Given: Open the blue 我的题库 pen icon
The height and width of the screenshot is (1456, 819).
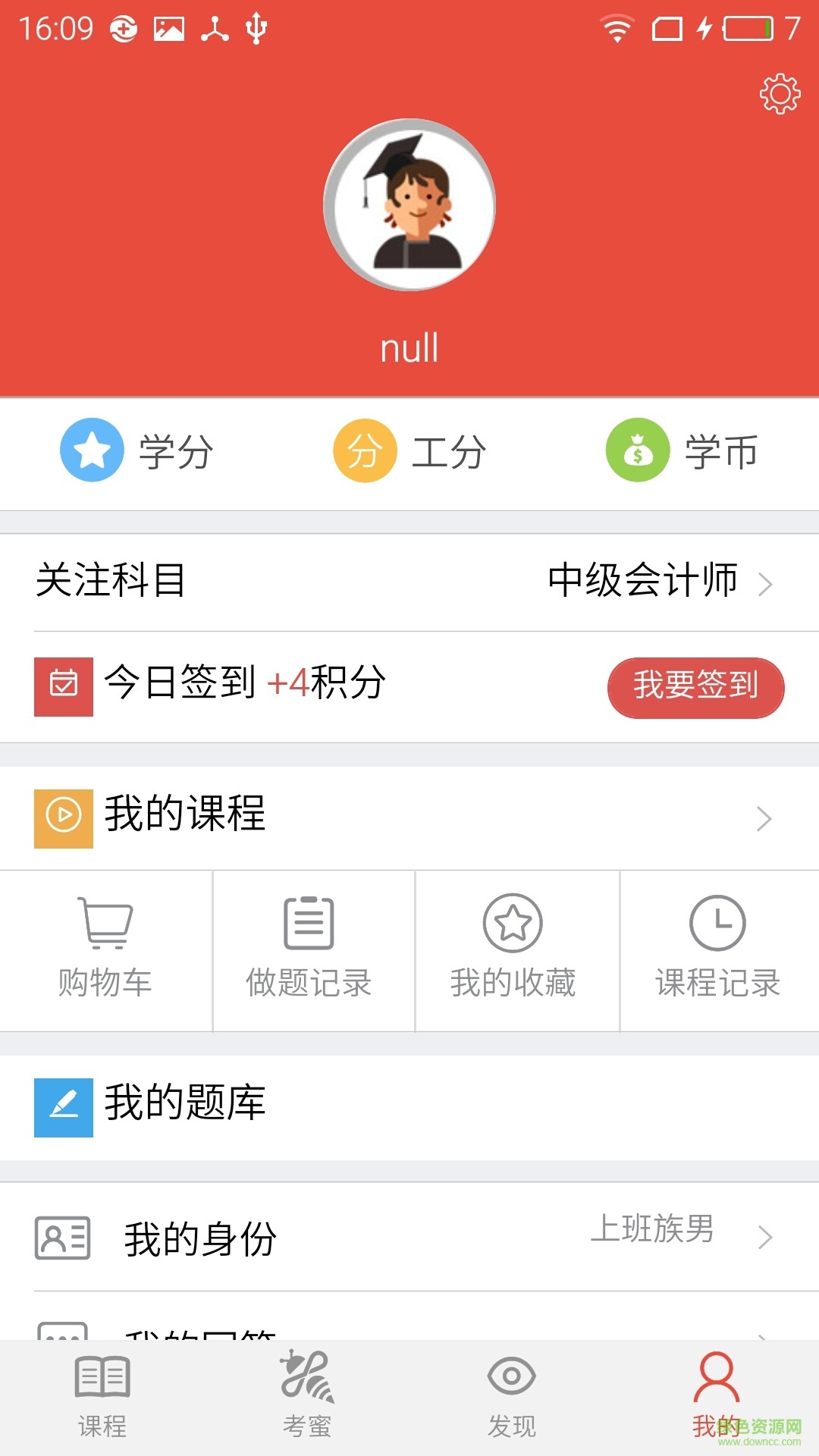Looking at the screenshot, I should pyautogui.click(x=64, y=1105).
